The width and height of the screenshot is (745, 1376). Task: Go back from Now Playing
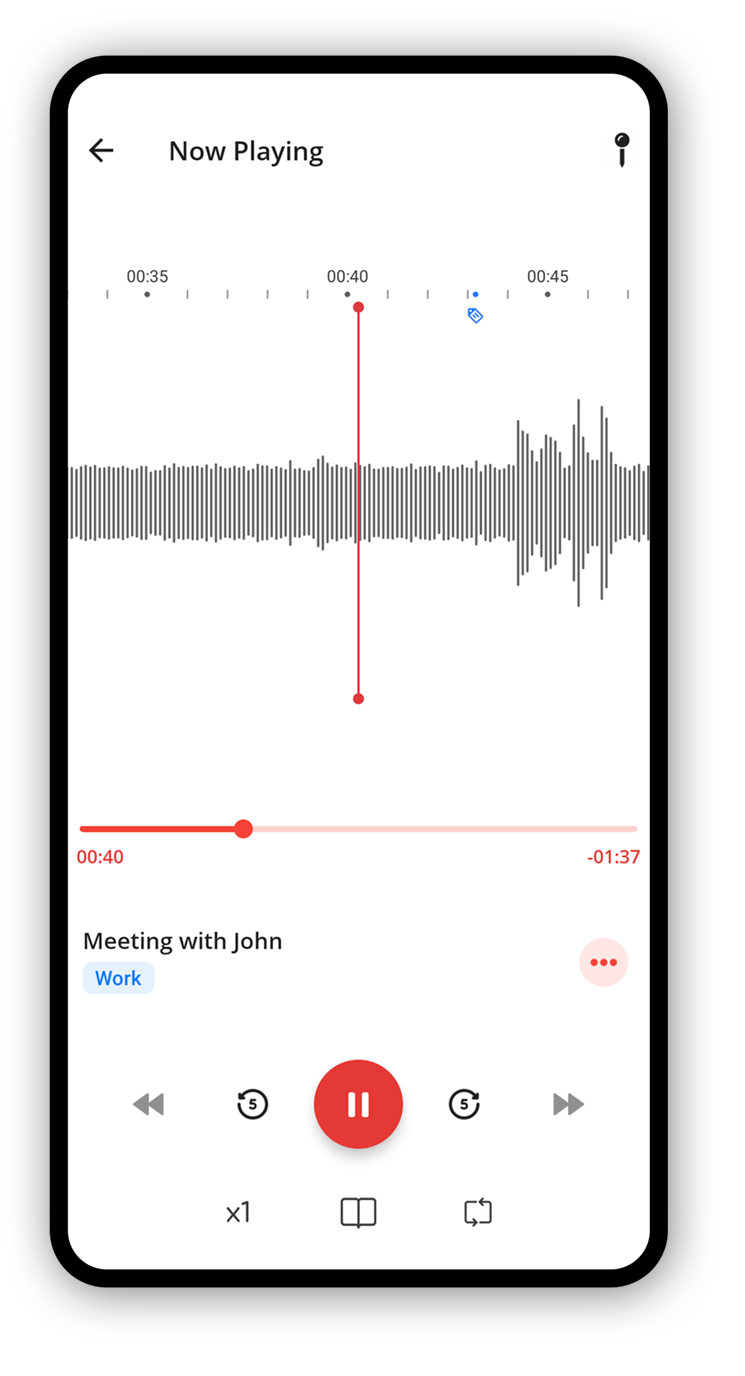(x=101, y=151)
